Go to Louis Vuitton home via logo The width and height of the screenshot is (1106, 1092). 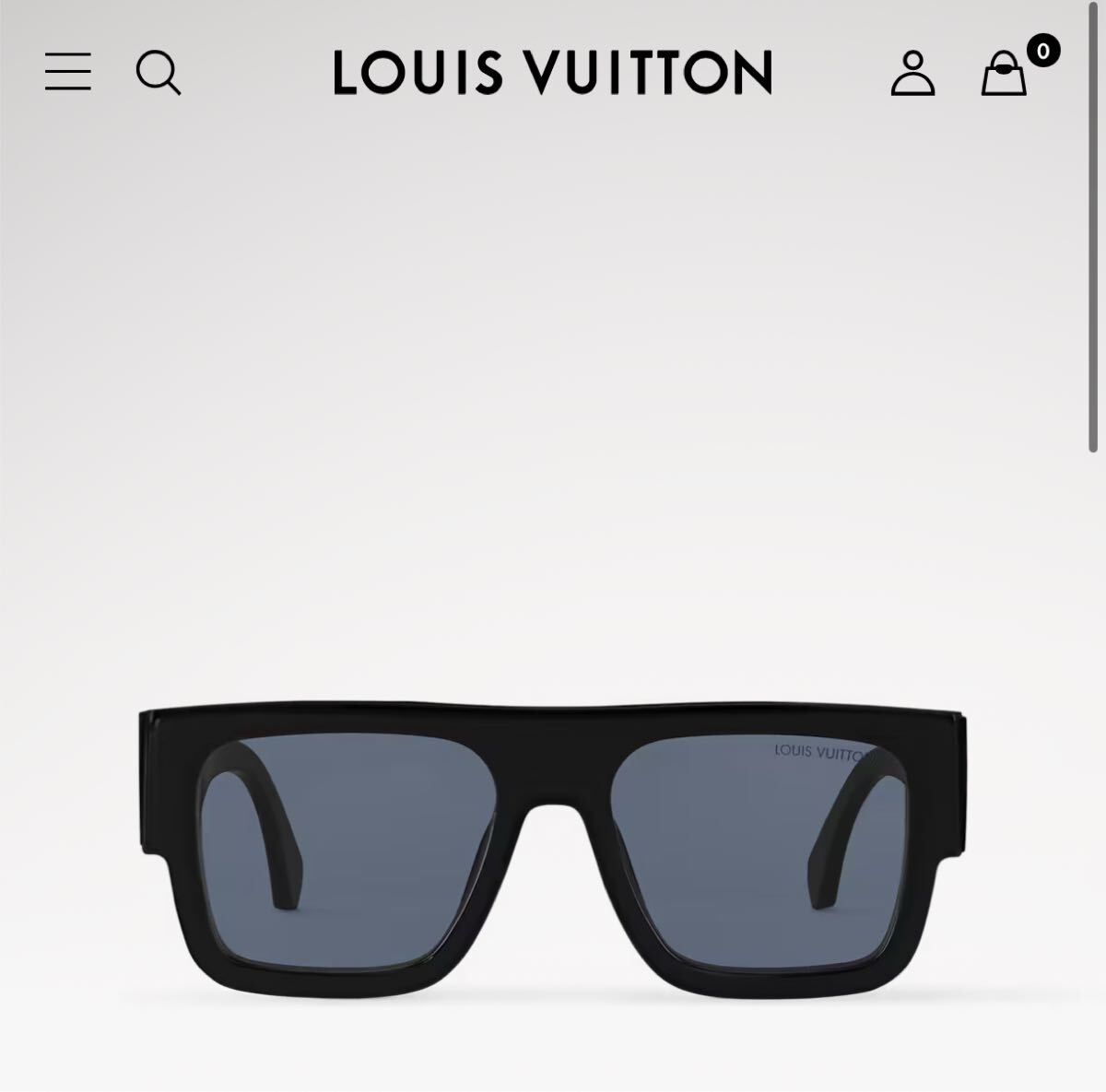pyautogui.click(x=552, y=72)
